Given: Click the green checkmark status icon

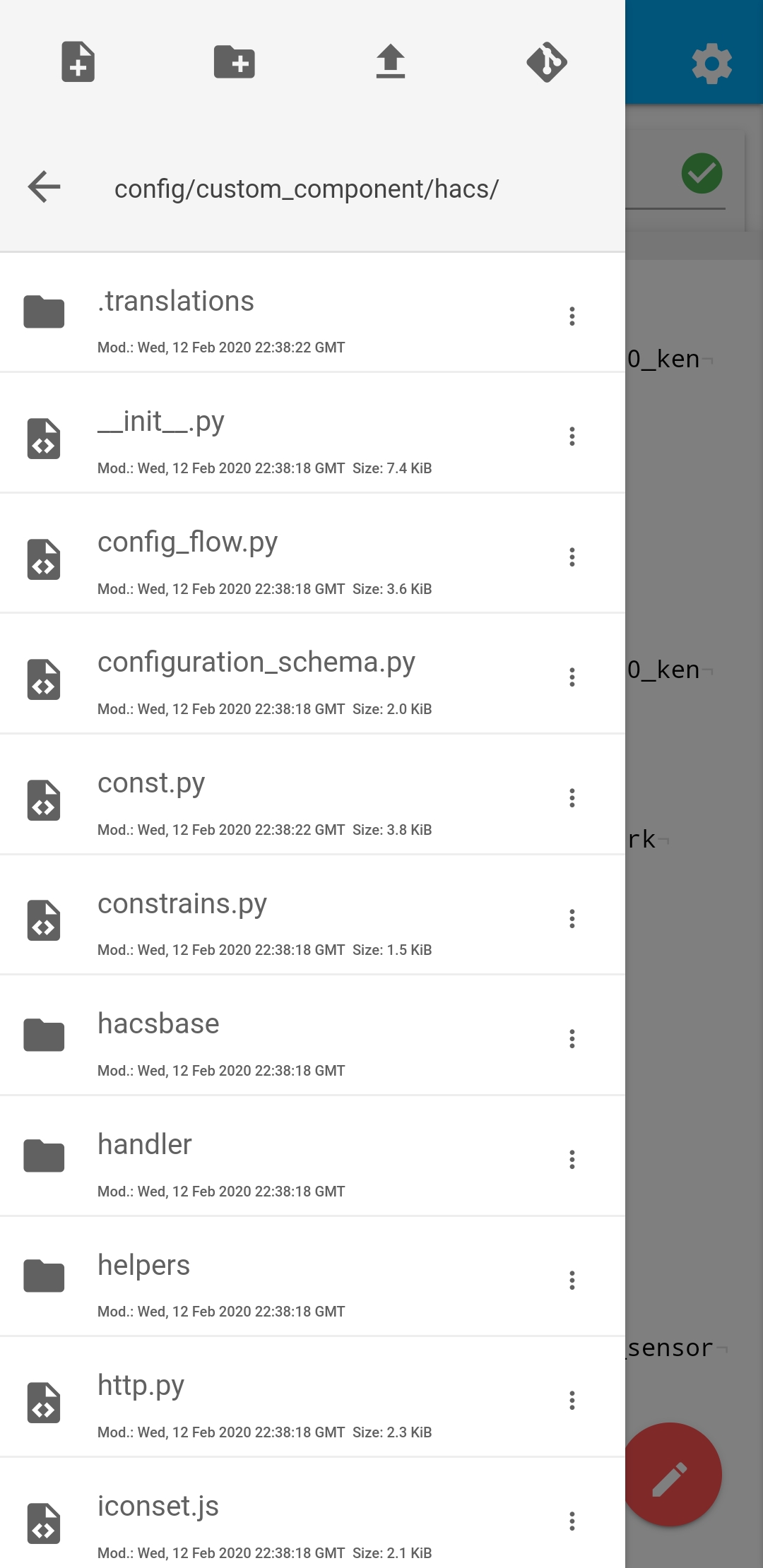Looking at the screenshot, I should coord(702,174).
